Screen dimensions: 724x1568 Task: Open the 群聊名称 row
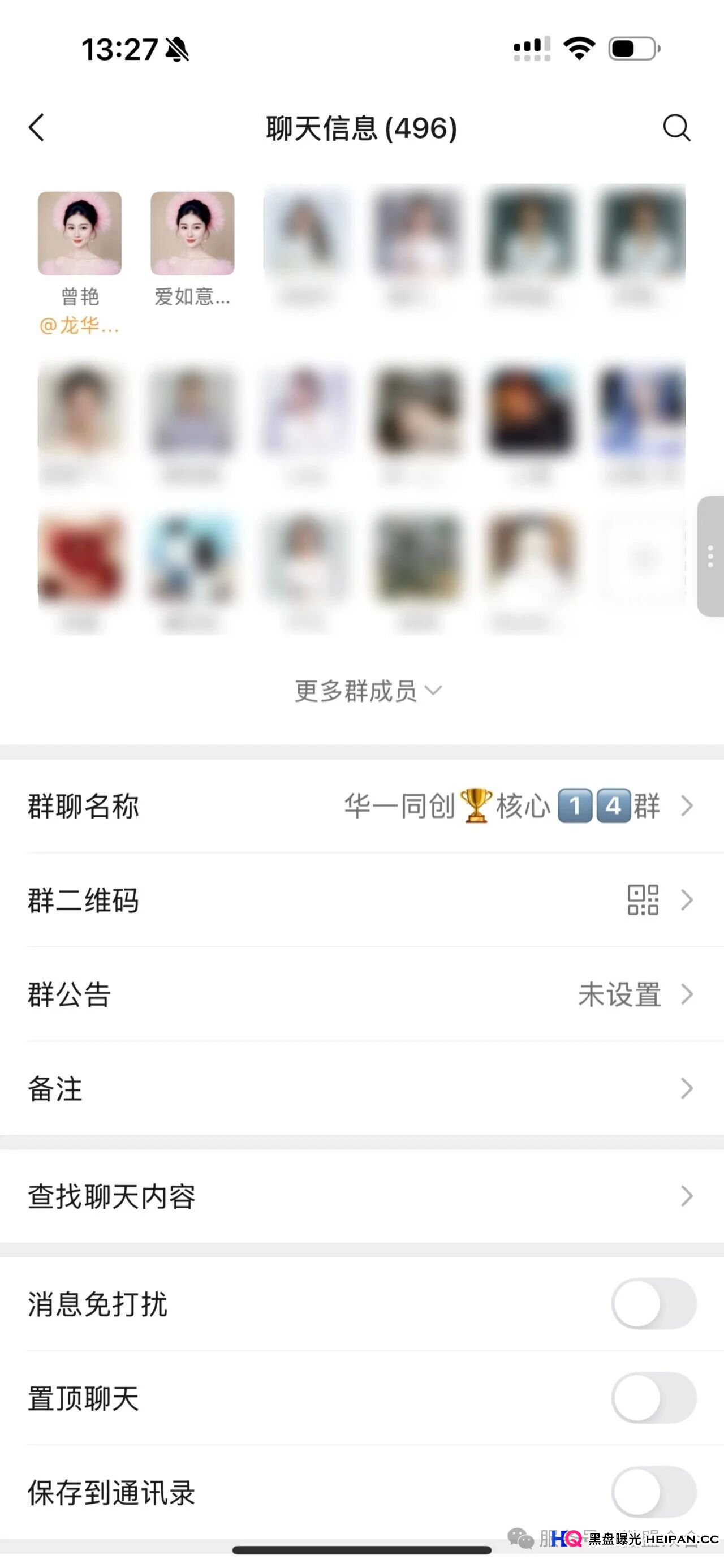click(361, 806)
